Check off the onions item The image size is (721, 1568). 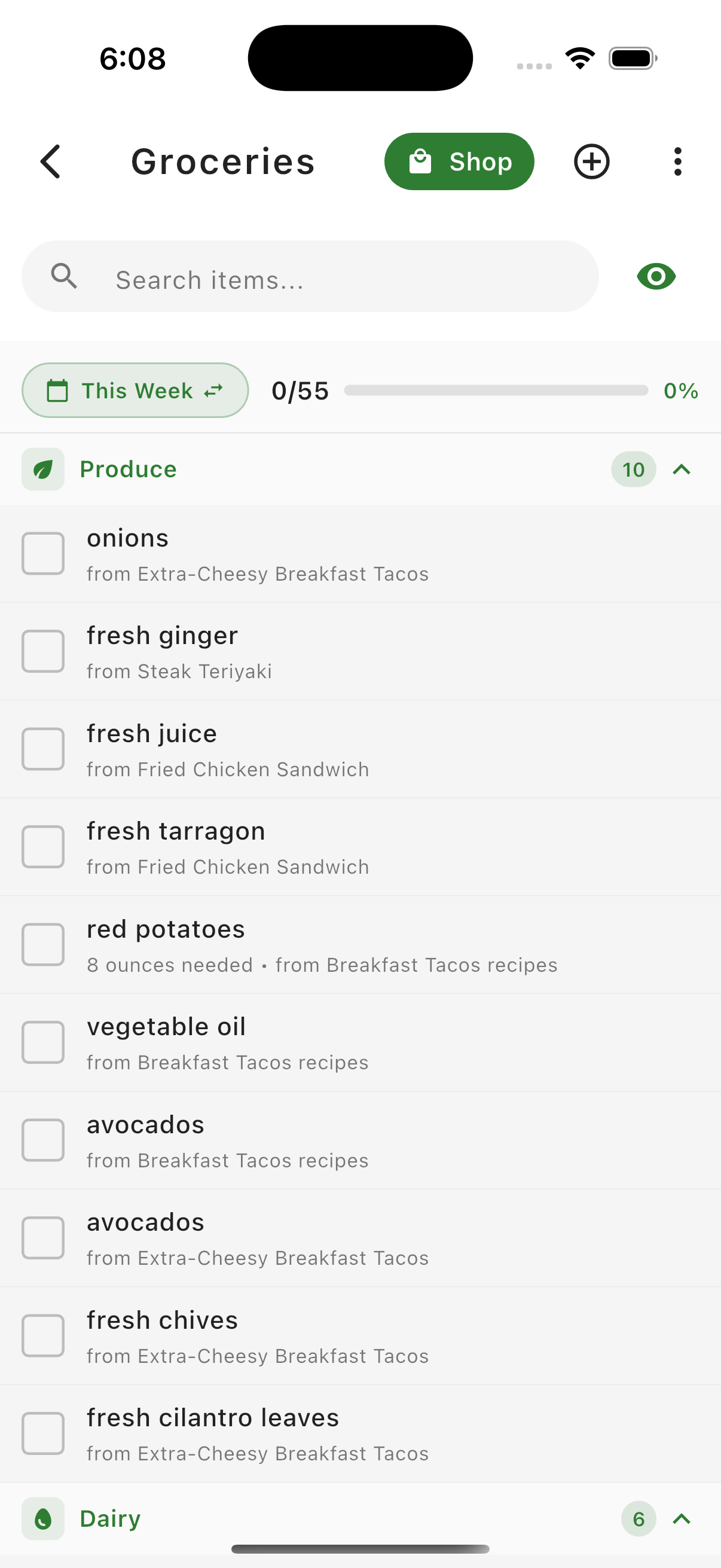click(x=43, y=553)
